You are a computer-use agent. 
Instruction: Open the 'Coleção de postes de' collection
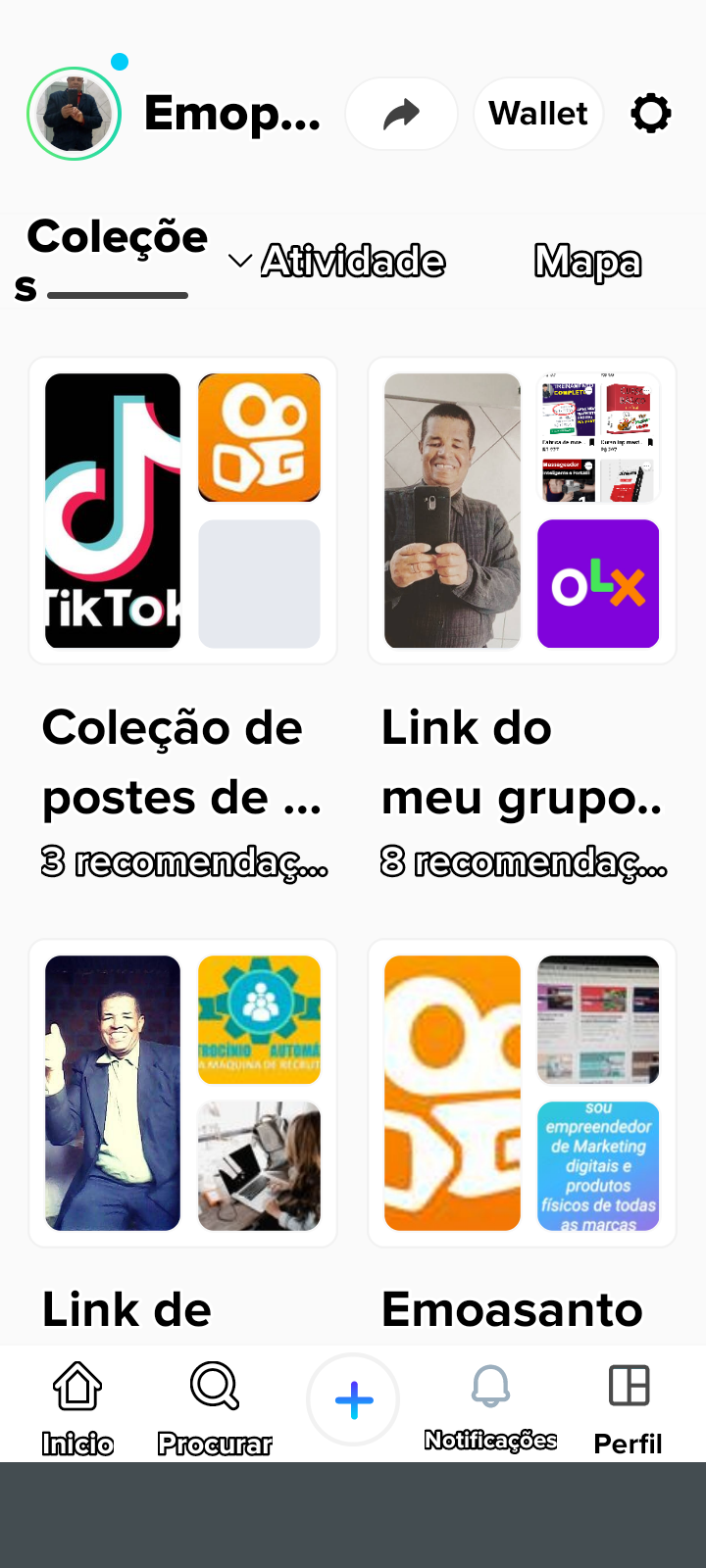(x=183, y=511)
